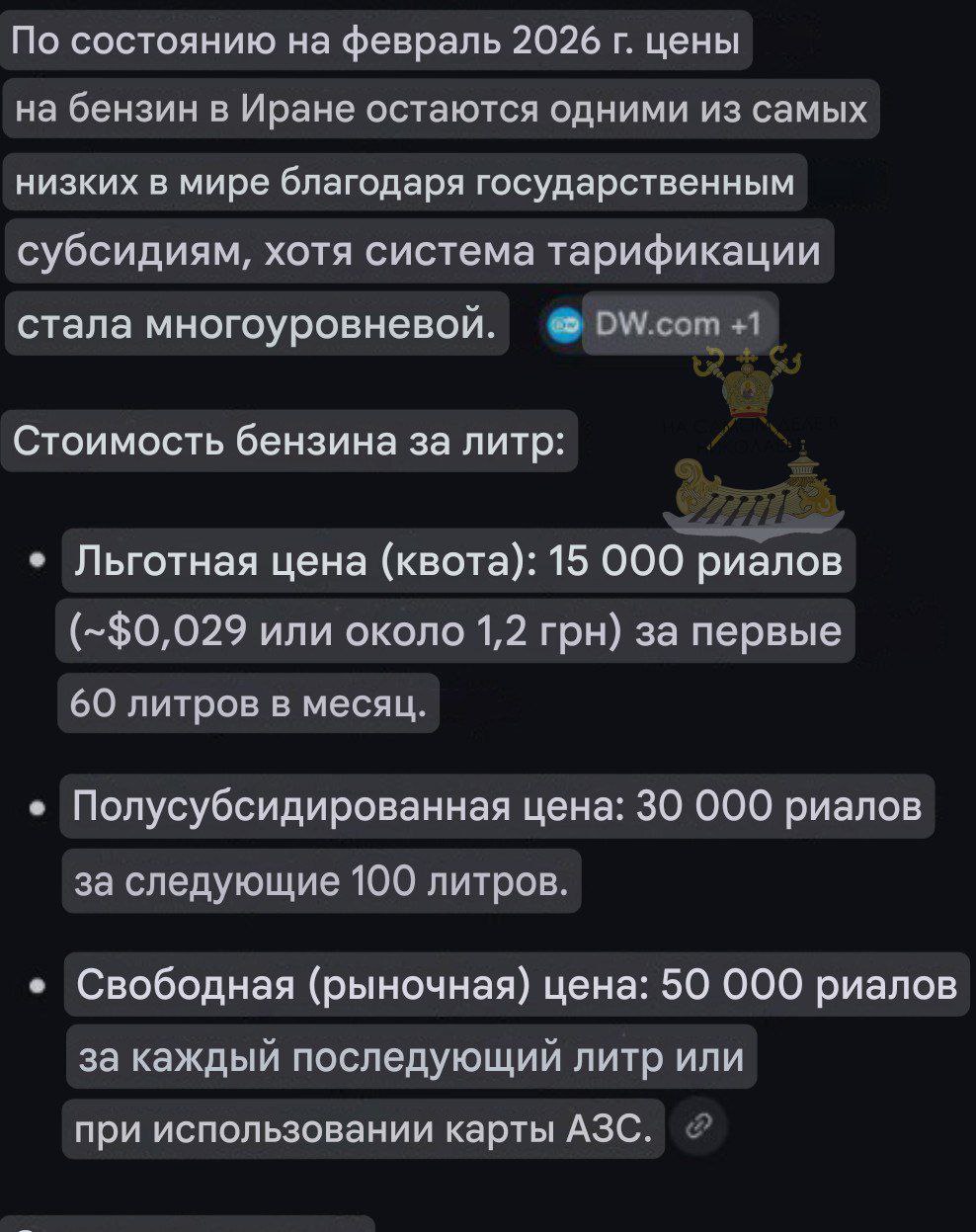
Task: Tap the link icon after карты АЗС
Action: tap(697, 1126)
